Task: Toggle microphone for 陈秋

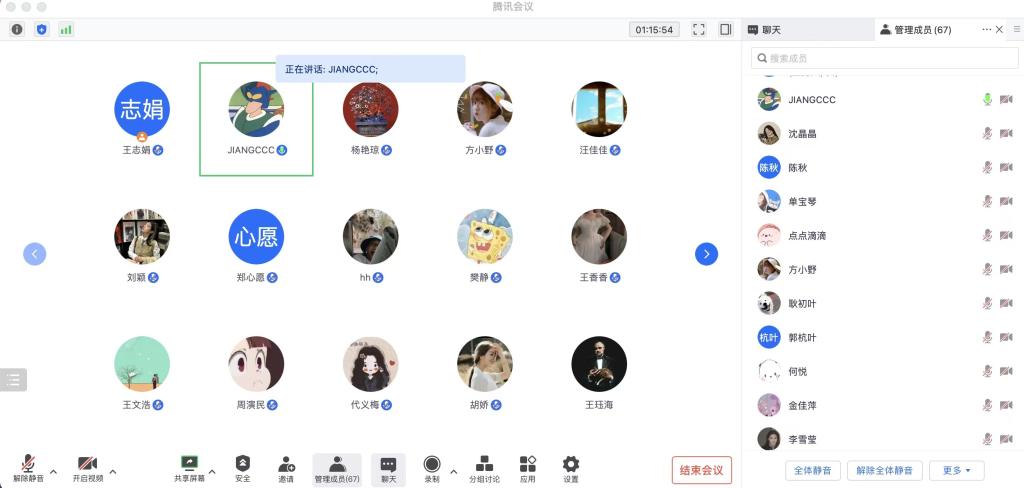Action: 987,168
